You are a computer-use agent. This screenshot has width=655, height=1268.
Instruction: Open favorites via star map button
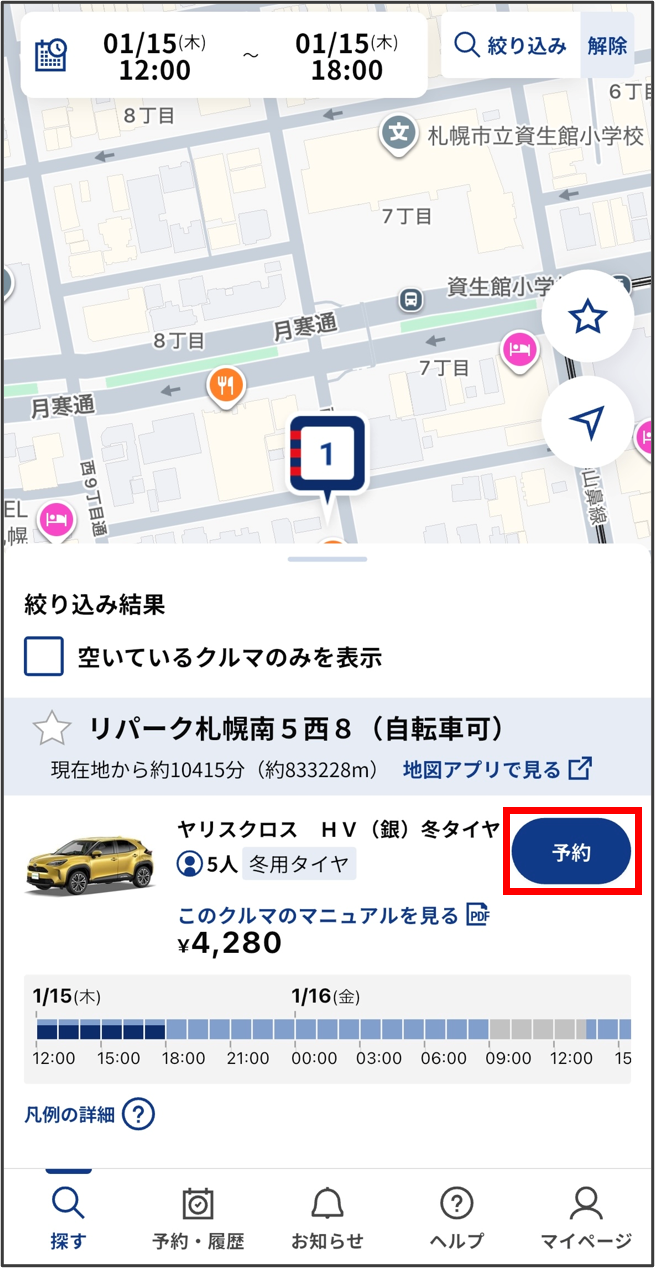[x=587, y=317]
